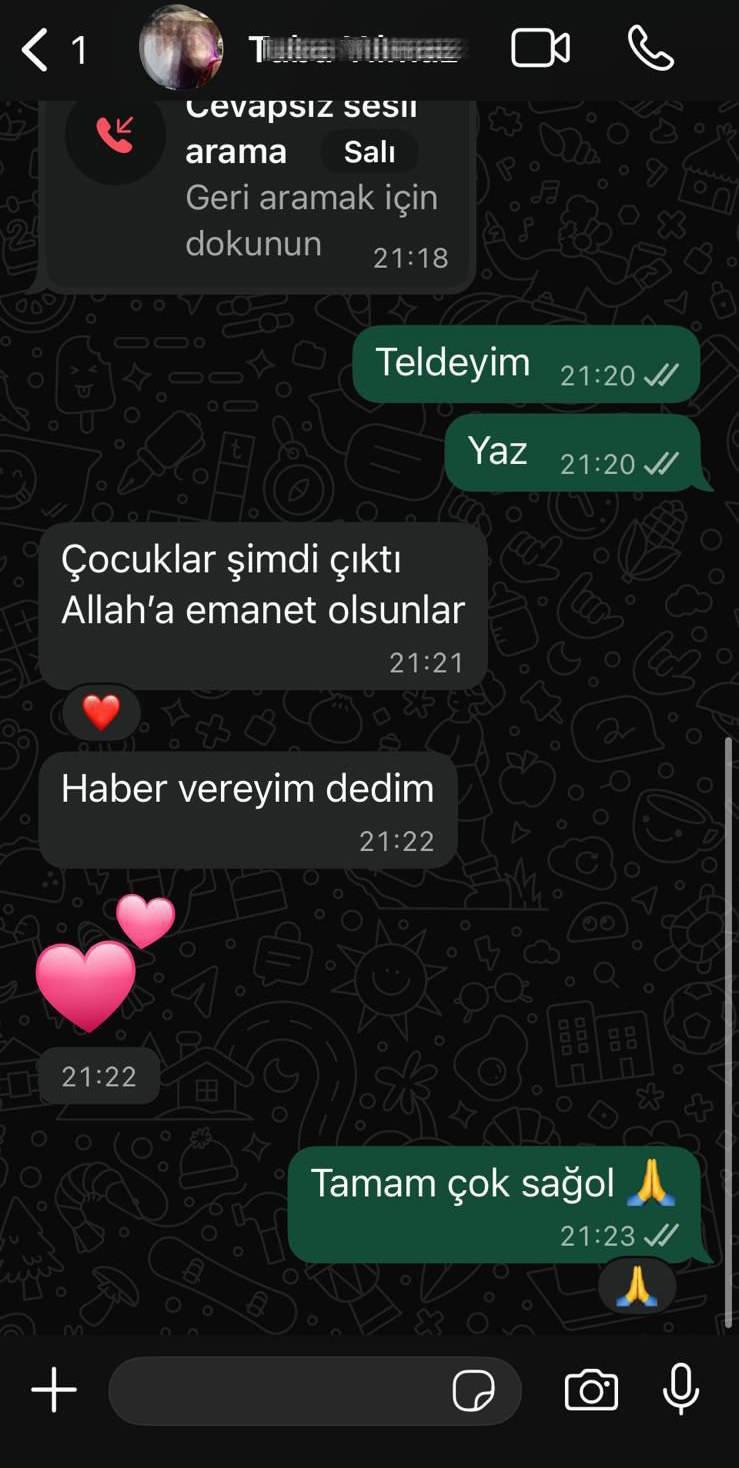
Task: Start a video call
Action: pyautogui.click(x=540, y=48)
